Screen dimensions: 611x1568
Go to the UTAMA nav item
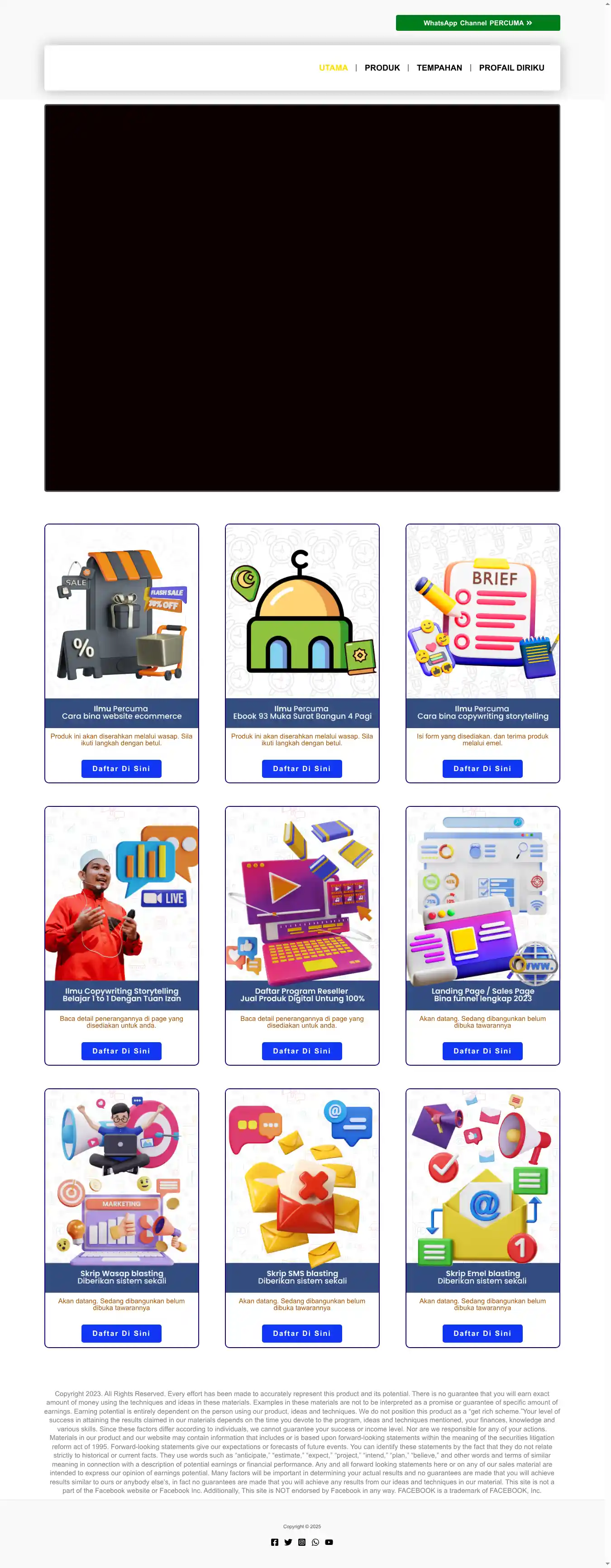coord(333,67)
